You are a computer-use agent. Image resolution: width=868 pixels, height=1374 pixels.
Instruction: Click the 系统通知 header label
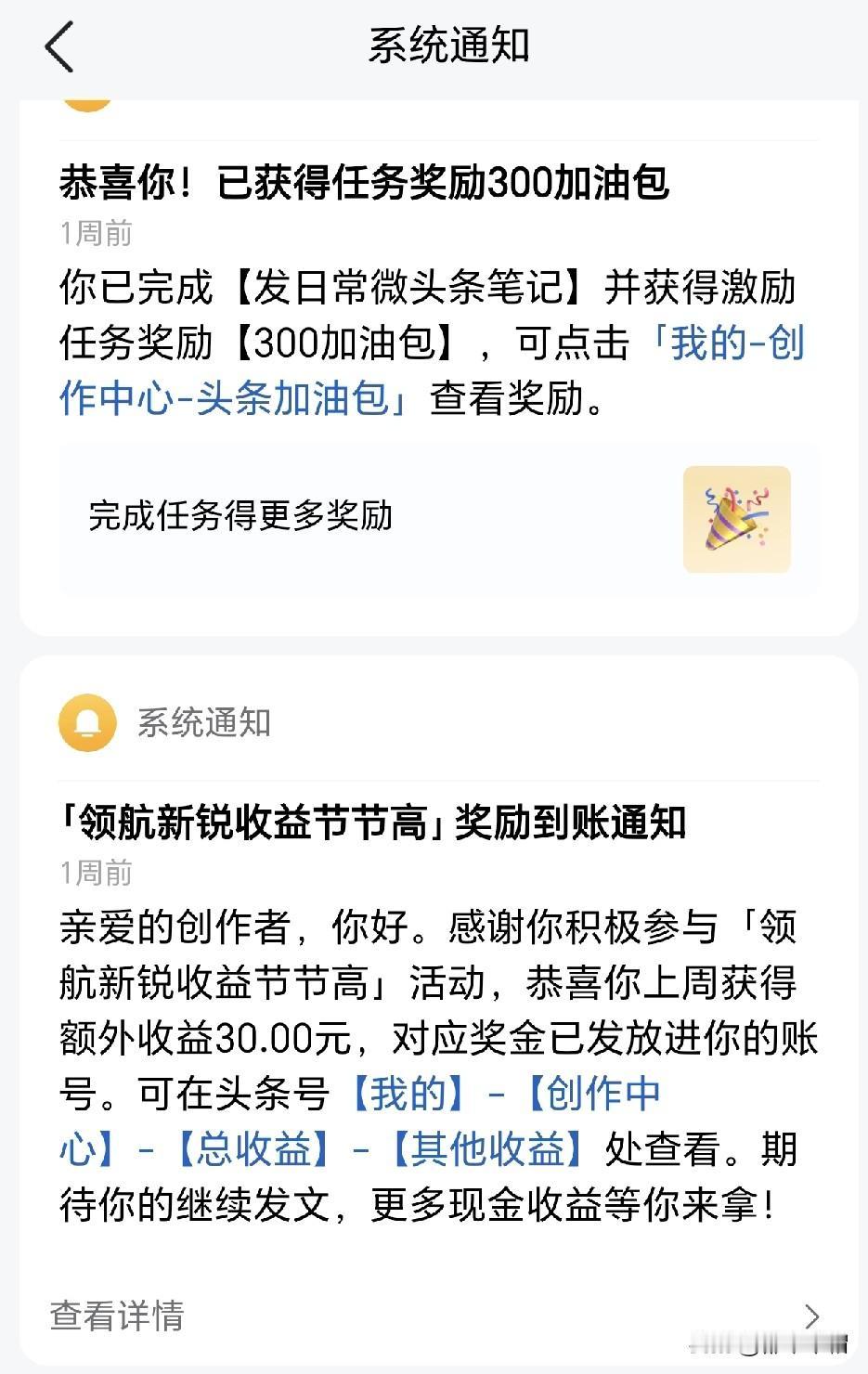pos(204,723)
